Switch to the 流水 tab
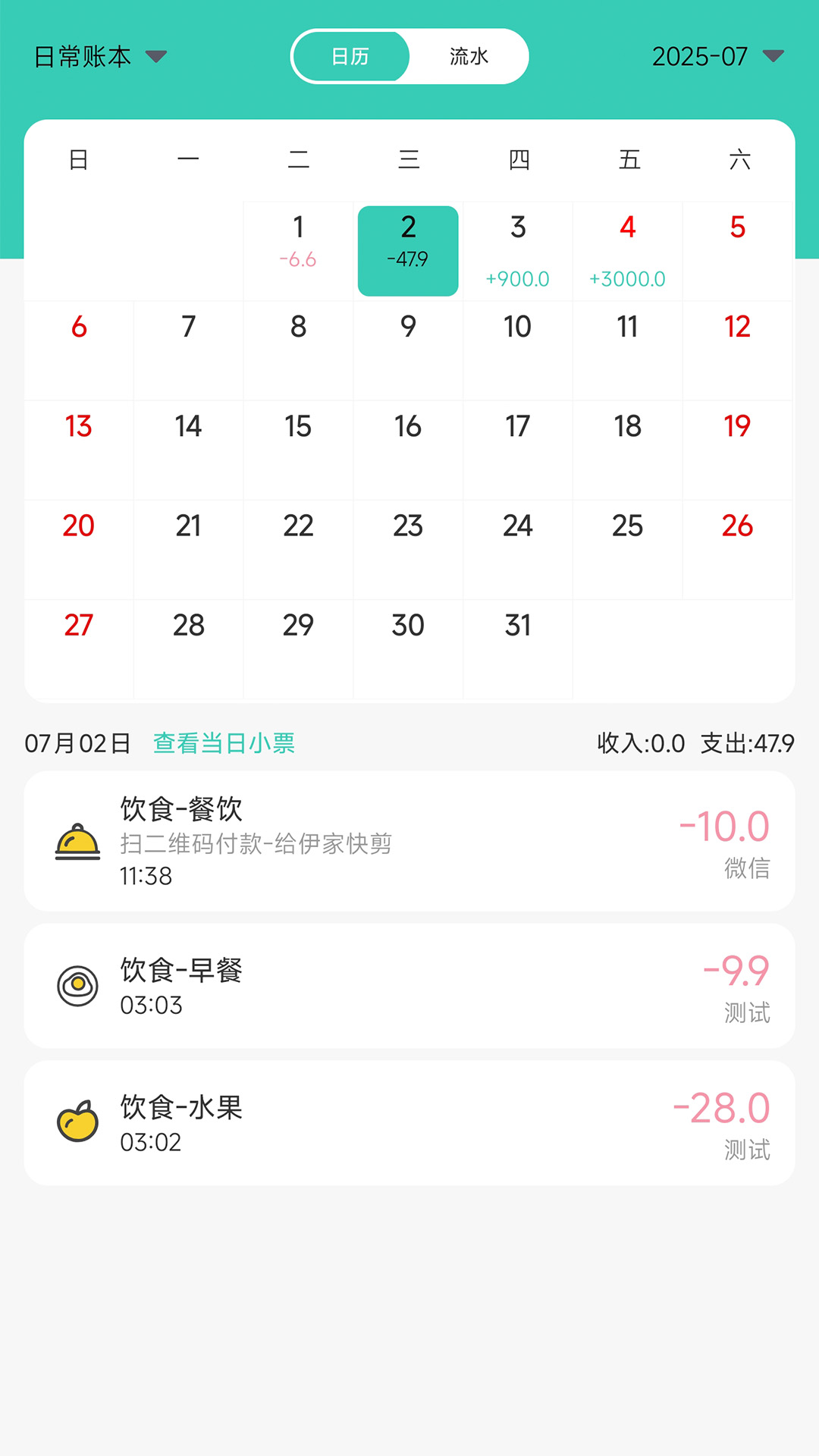Viewport: 819px width, 1456px height. (x=469, y=56)
